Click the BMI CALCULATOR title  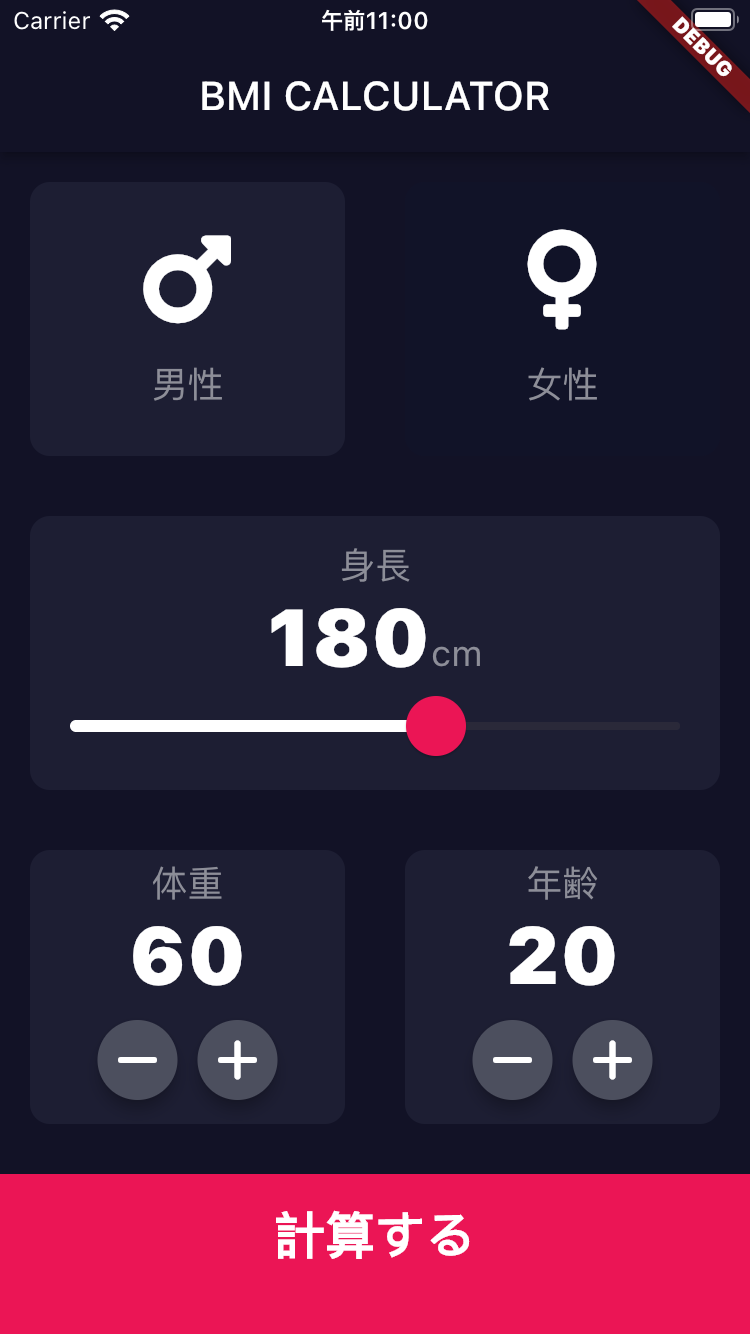pos(375,96)
